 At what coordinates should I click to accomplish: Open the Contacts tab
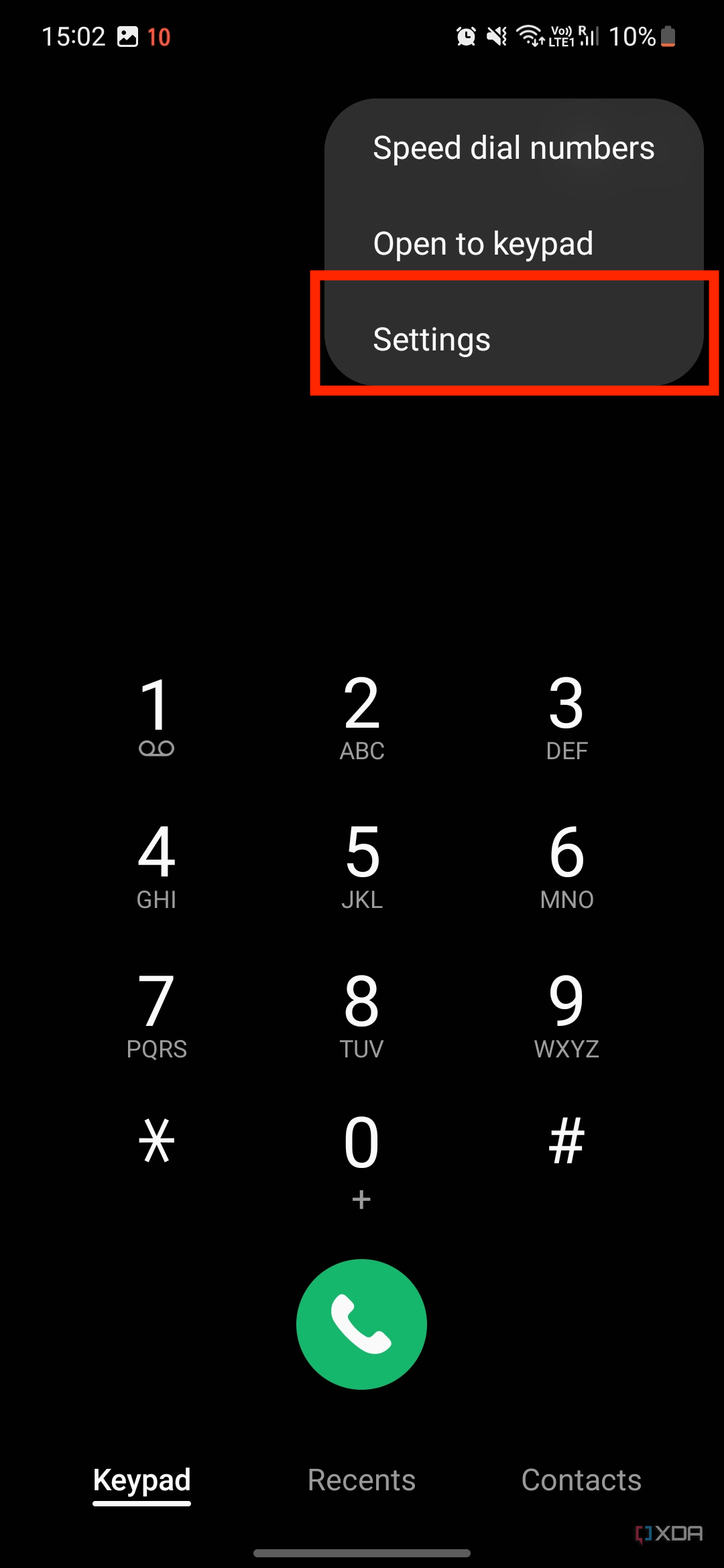click(x=581, y=1480)
